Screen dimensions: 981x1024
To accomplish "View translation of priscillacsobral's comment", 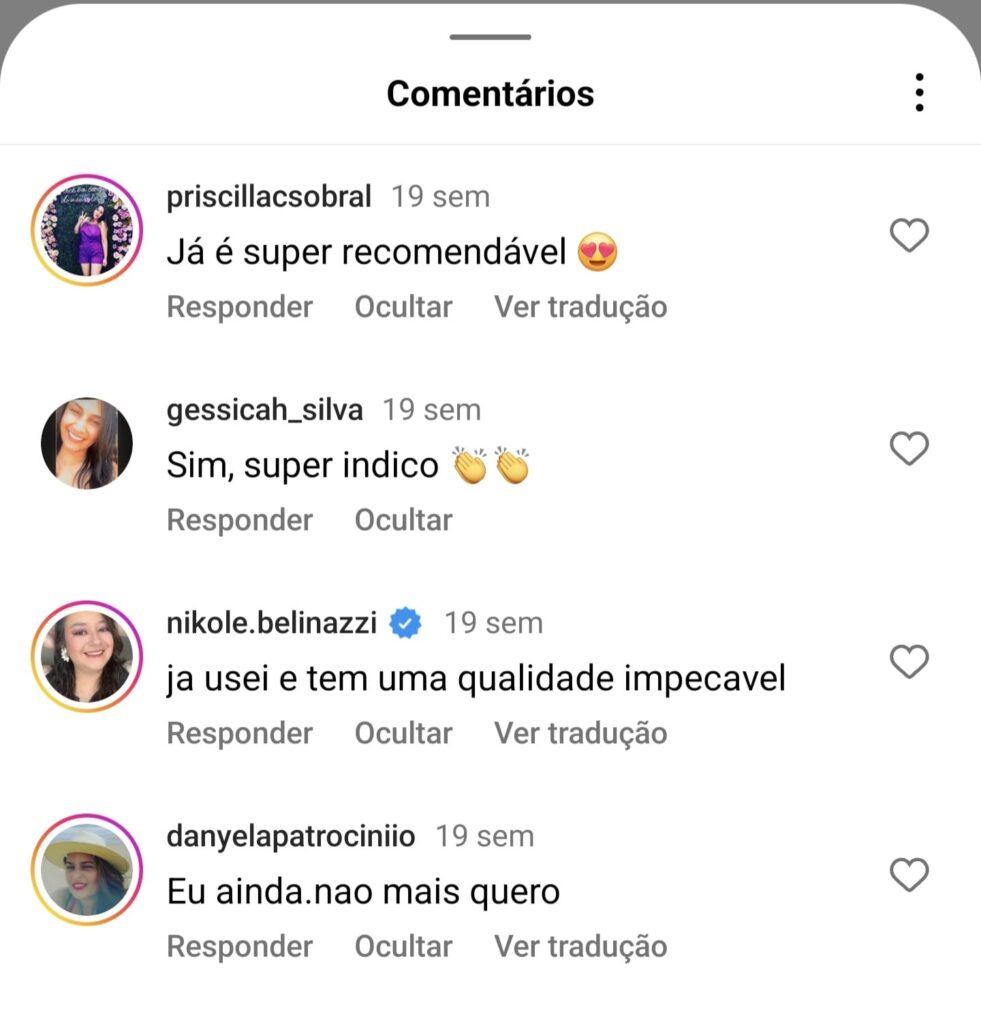I will (580, 307).
